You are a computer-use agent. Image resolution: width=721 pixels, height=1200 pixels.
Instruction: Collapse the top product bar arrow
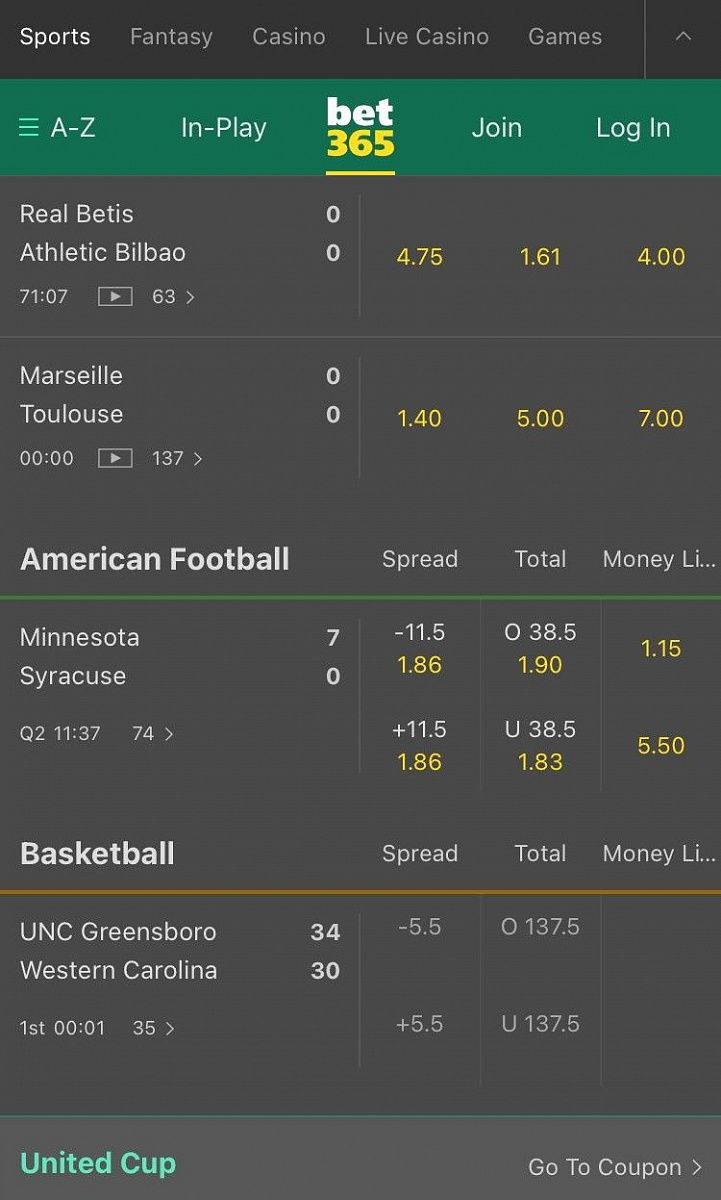683,37
